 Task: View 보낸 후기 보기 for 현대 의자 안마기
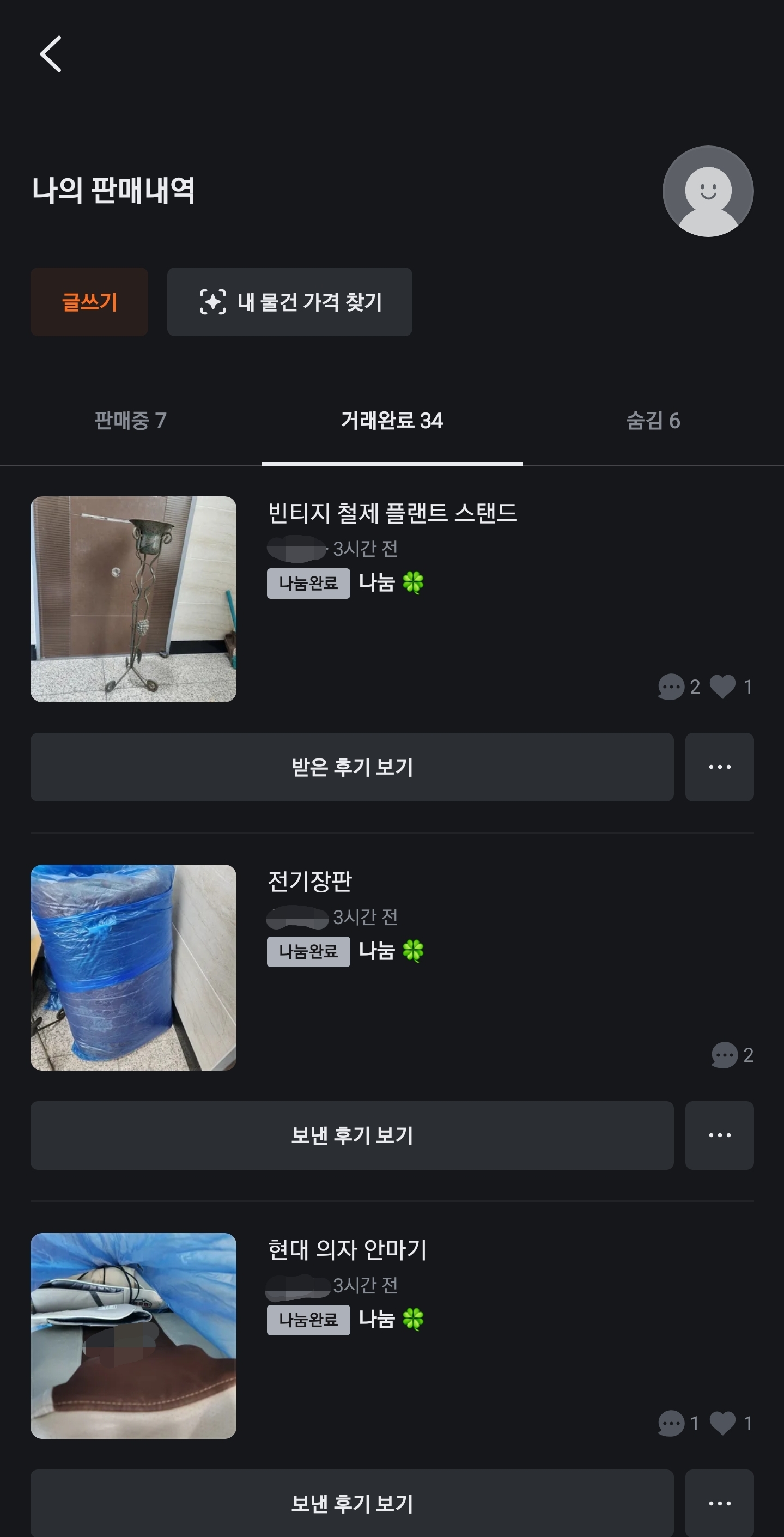tap(352, 1502)
